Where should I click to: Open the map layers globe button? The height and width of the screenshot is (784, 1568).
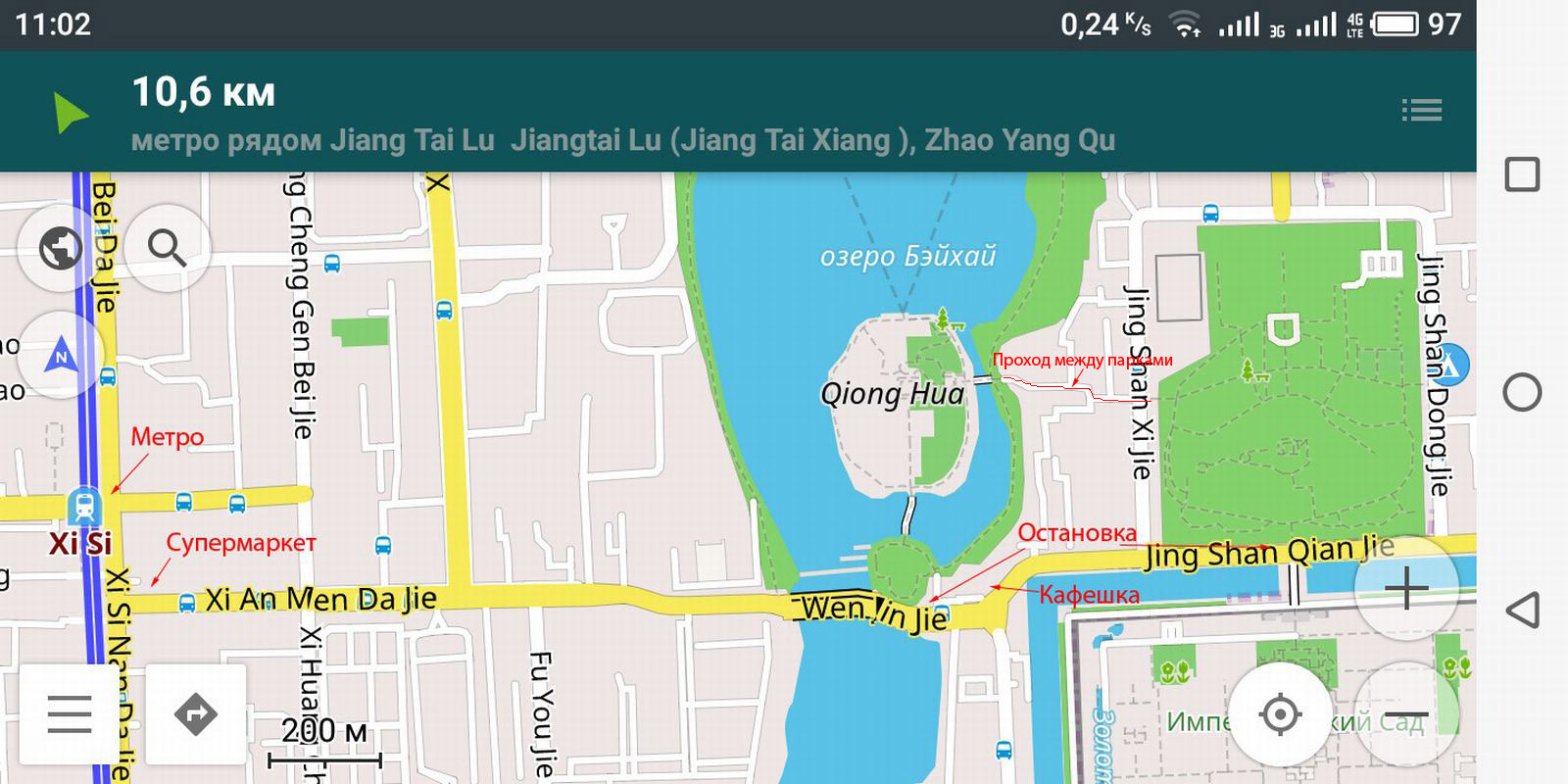(61, 248)
